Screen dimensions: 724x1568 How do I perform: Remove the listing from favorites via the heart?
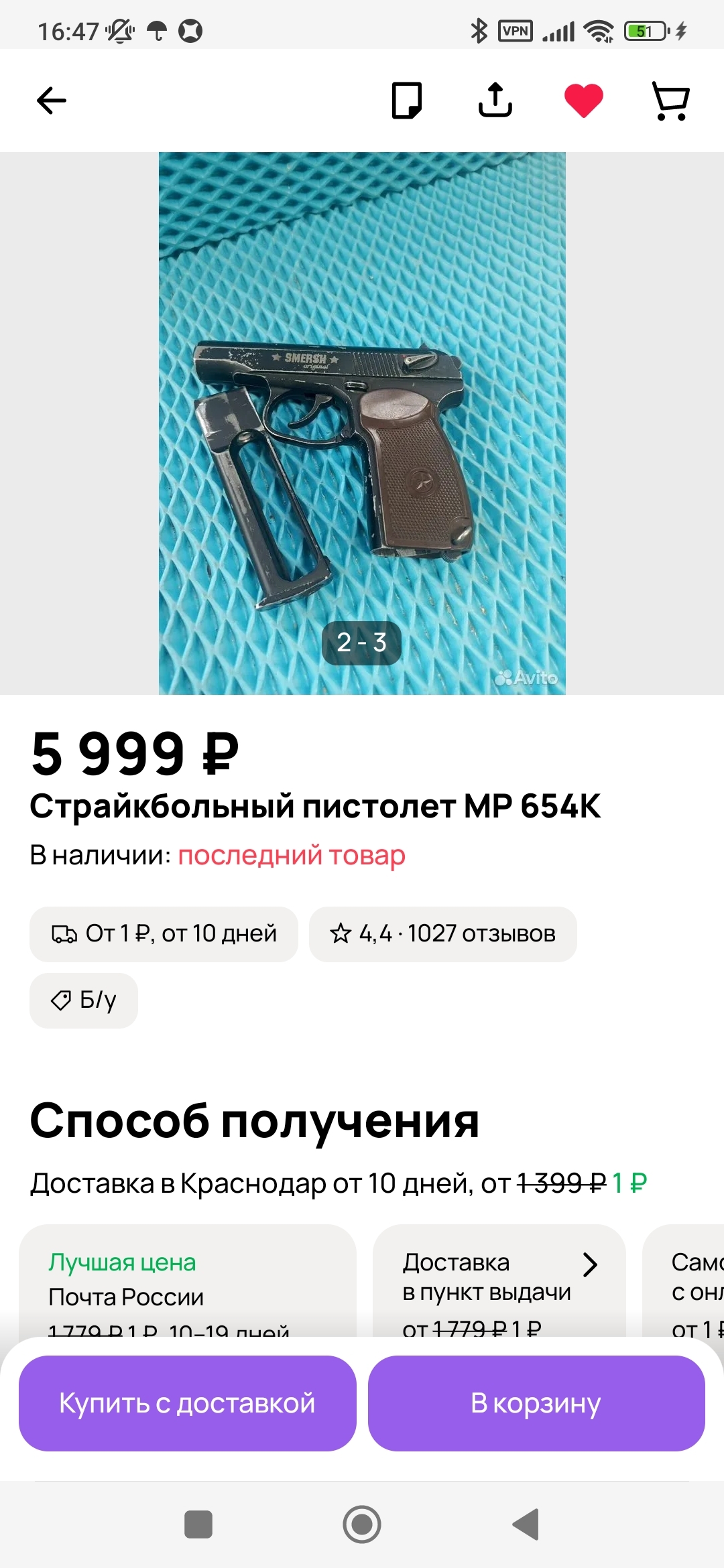point(583,101)
